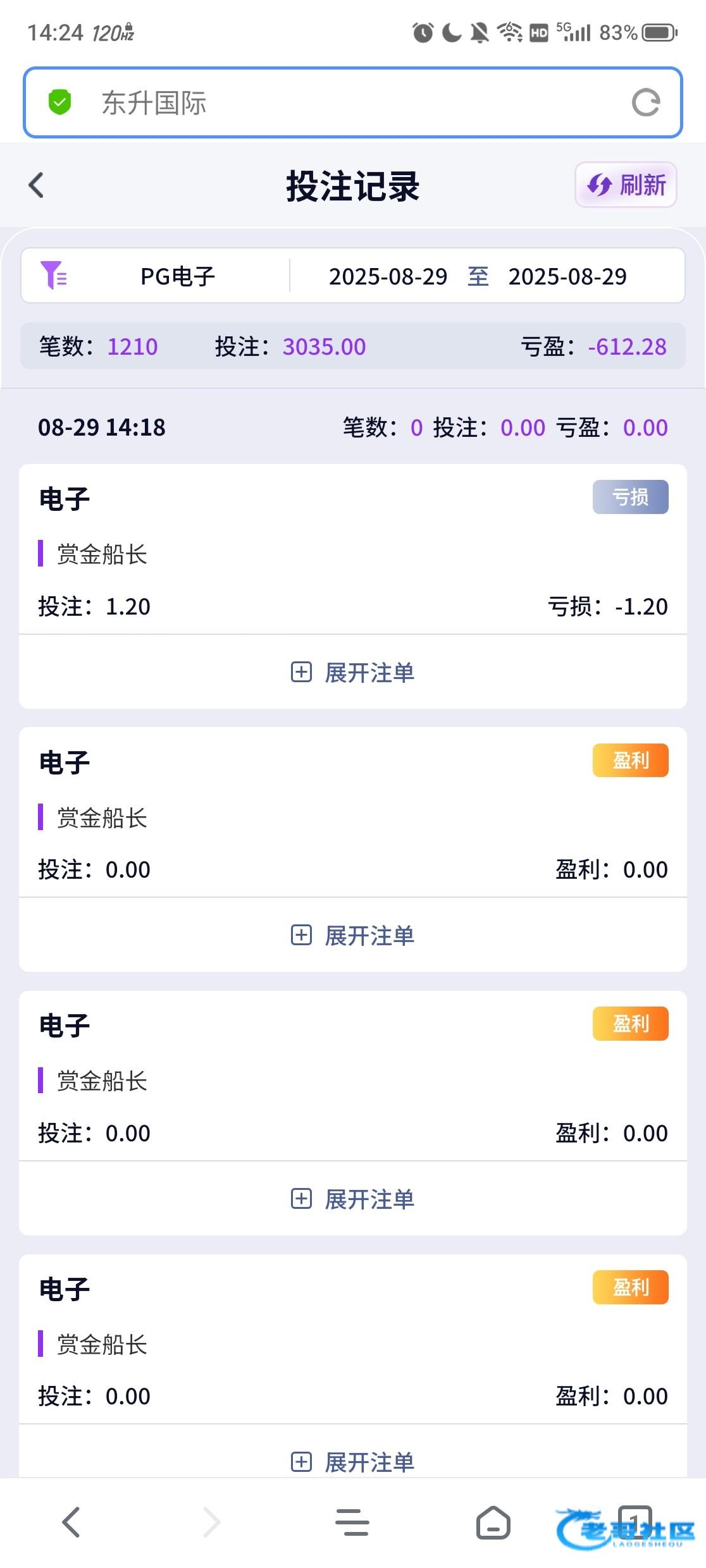
Task: Go back from the 投注记录 page
Action: click(37, 185)
